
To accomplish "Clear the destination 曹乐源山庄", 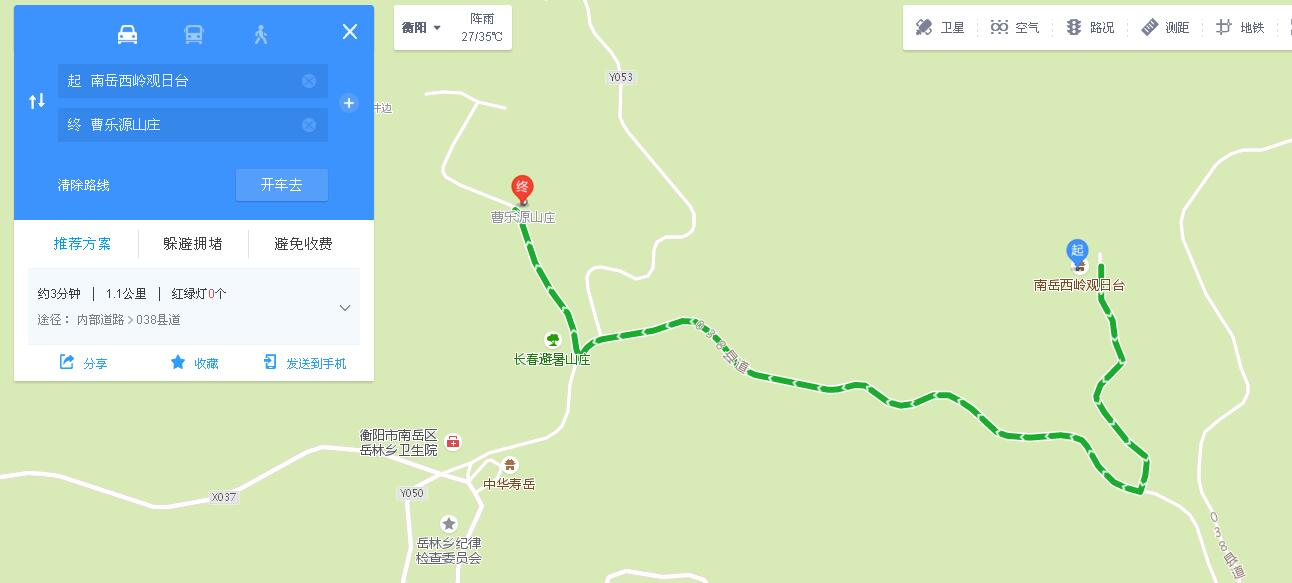I will coord(309,125).
